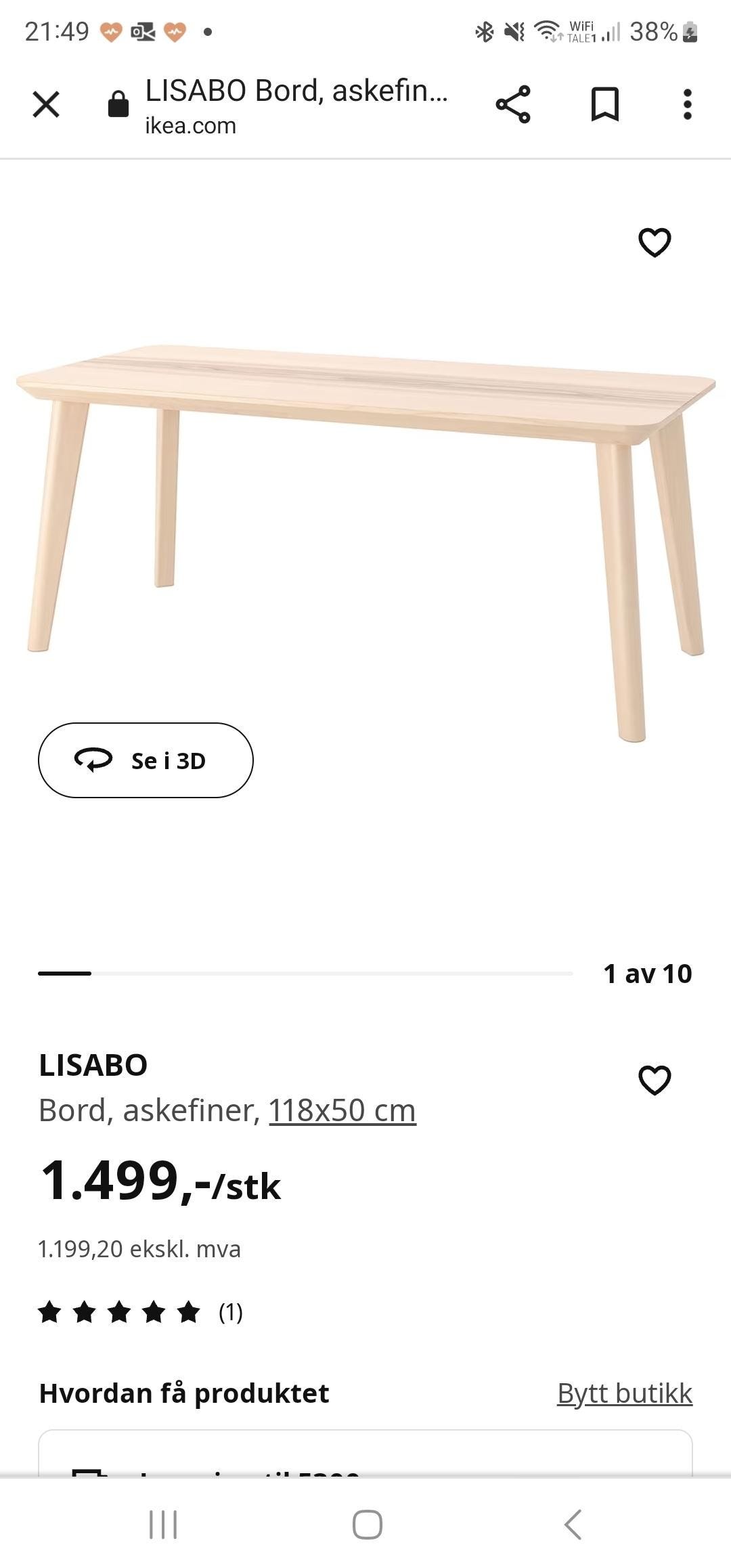Change store via Bytt butikk
This screenshot has width=731, height=1568.
[x=624, y=1393]
